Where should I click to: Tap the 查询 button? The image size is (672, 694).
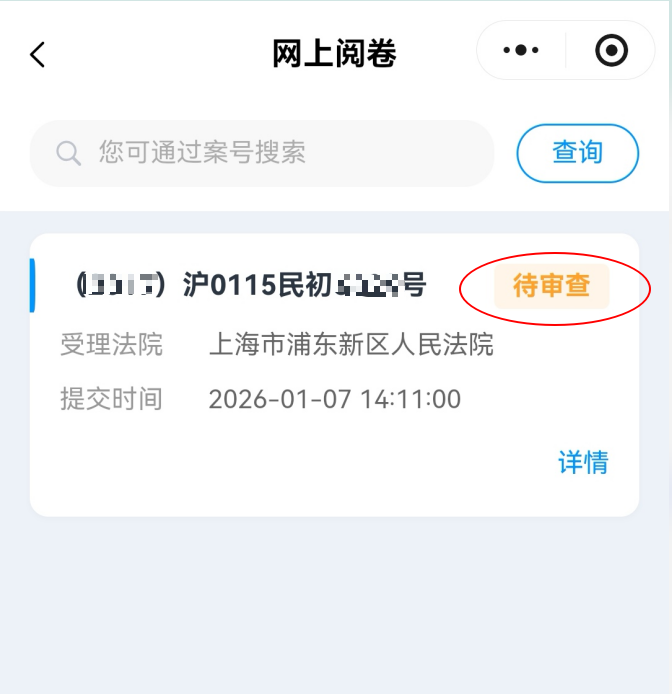(x=577, y=153)
